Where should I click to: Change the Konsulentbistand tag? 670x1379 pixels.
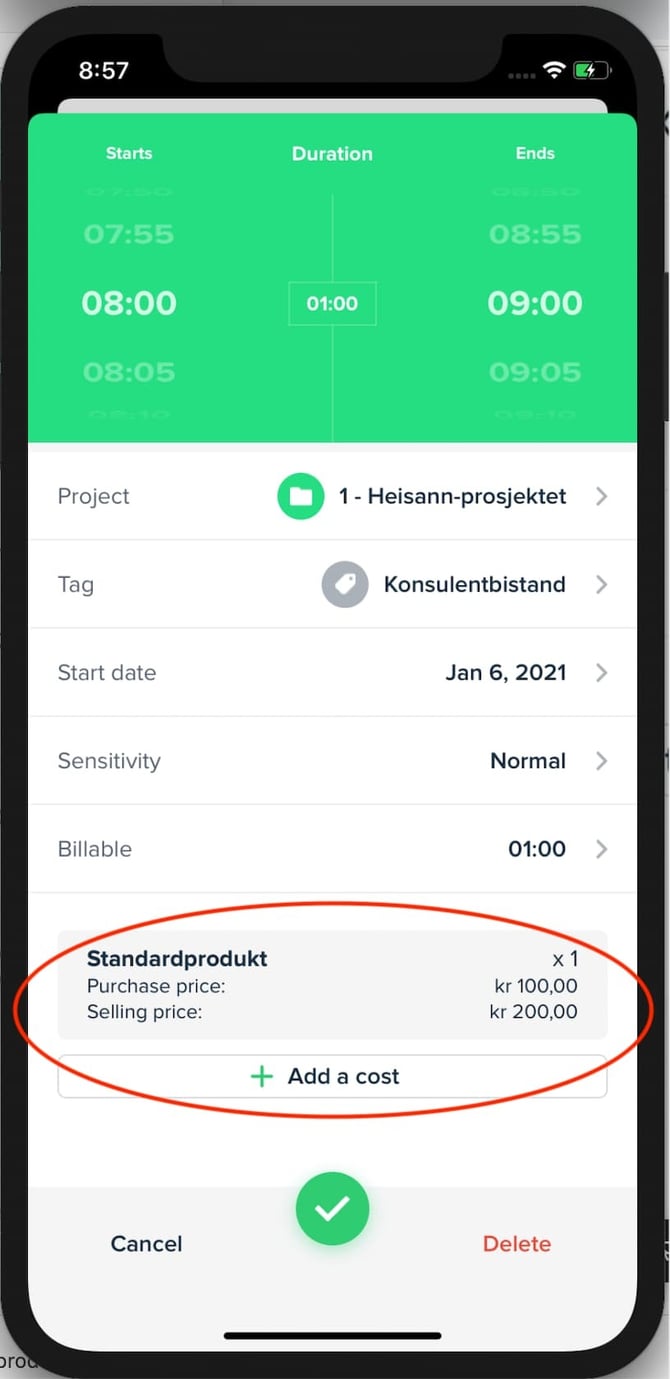[332, 584]
